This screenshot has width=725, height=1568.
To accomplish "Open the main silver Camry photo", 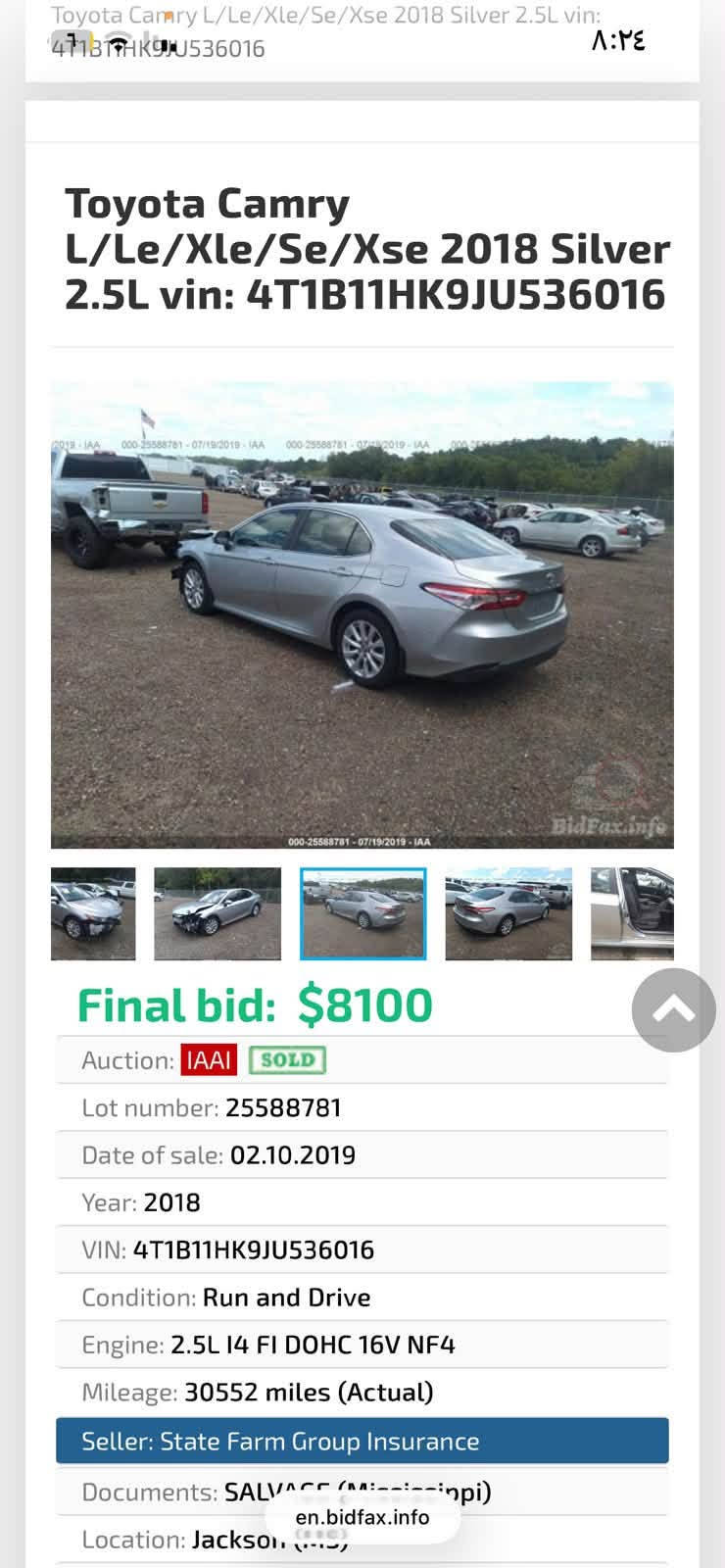I will [362, 614].
